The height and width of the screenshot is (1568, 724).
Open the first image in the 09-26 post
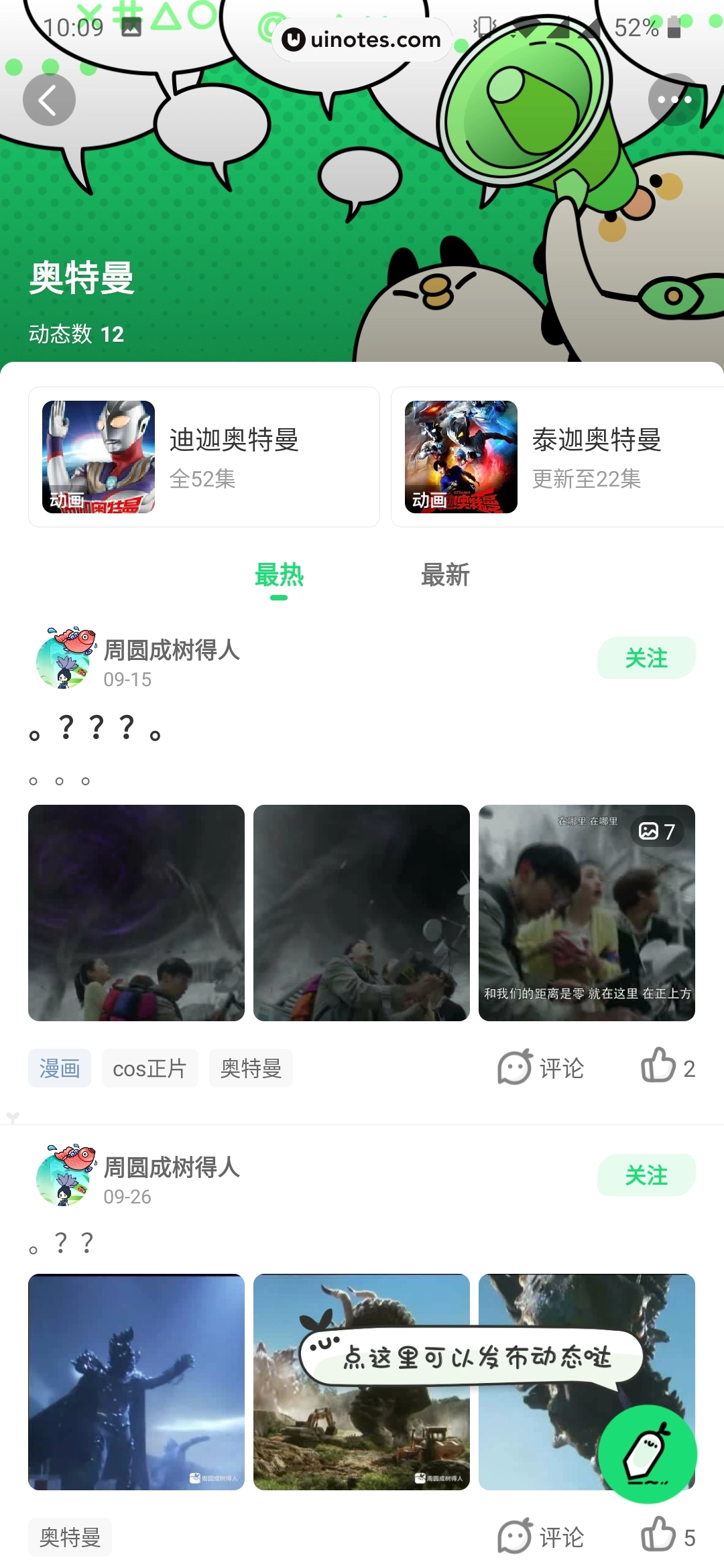point(136,1382)
